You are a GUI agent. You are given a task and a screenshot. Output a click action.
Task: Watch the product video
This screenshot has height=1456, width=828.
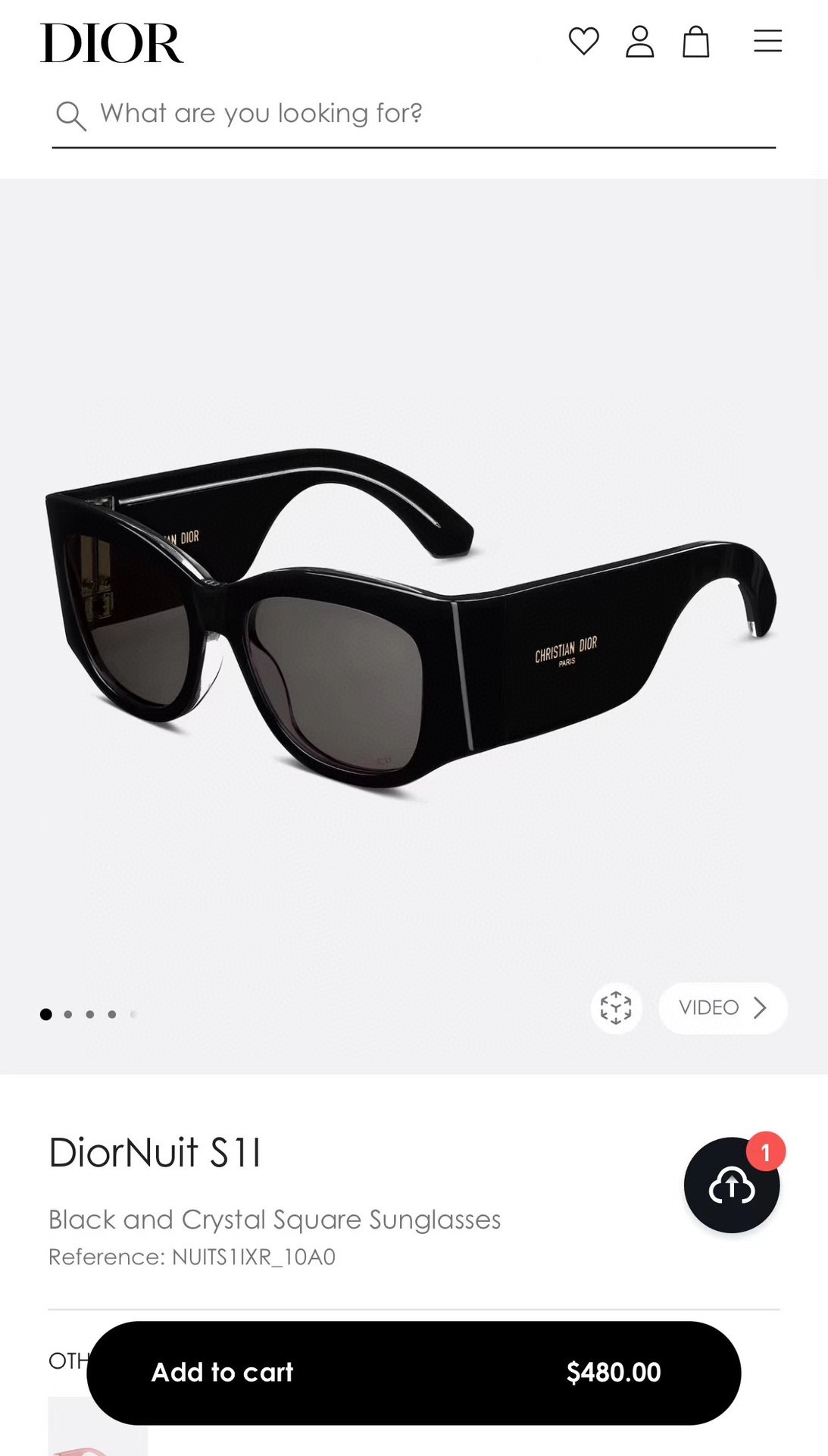pos(723,1008)
